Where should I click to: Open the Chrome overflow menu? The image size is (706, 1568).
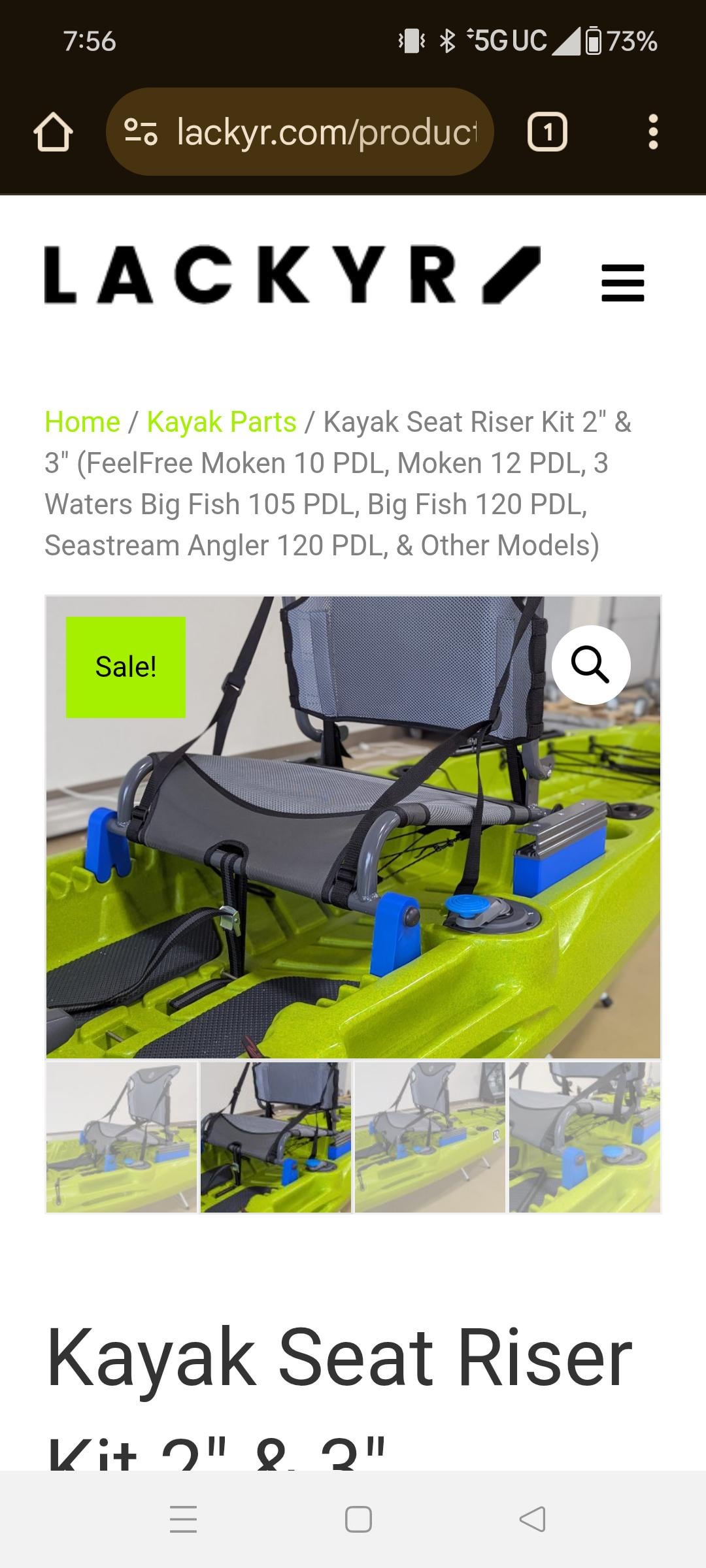652,132
